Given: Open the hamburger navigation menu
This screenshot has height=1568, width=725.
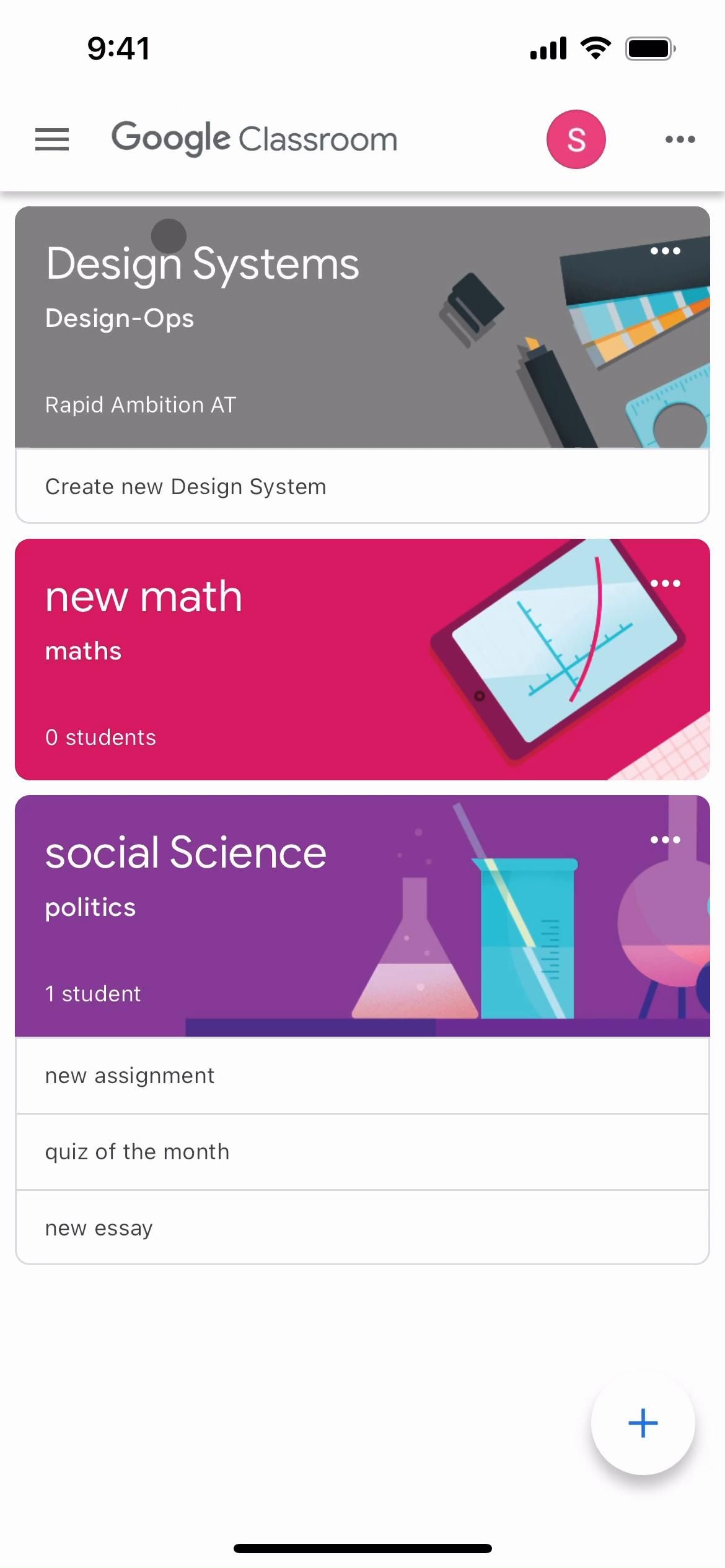Looking at the screenshot, I should coord(52,139).
